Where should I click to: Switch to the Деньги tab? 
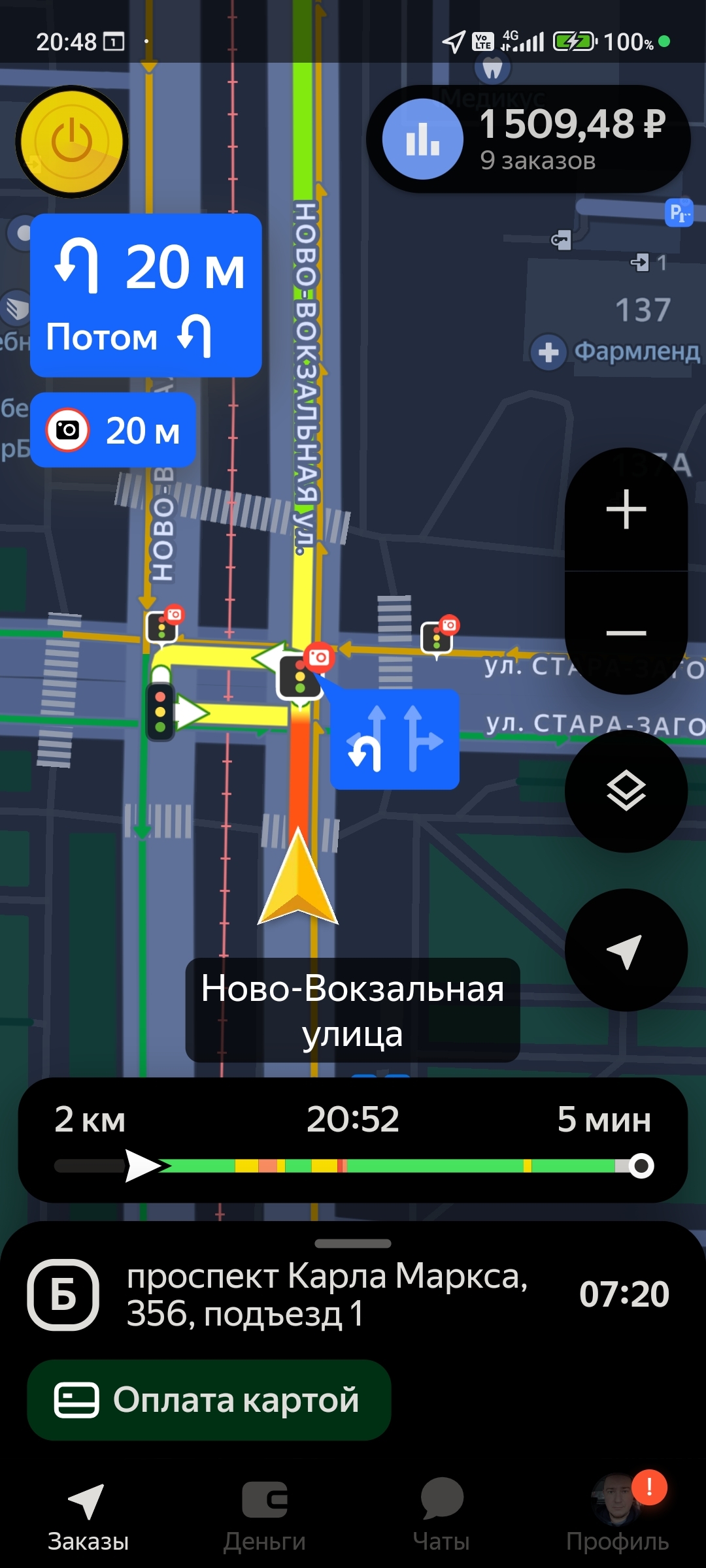(x=265, y=1516)
